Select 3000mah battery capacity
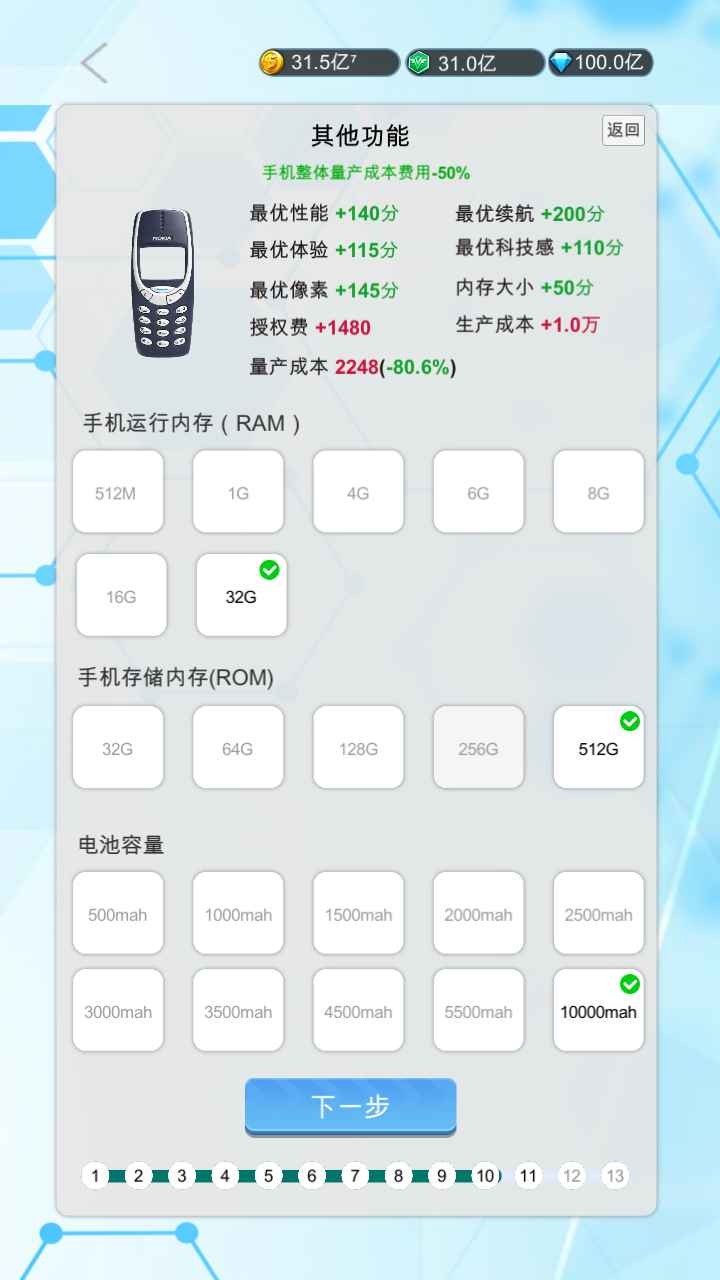 point(117,1011)
